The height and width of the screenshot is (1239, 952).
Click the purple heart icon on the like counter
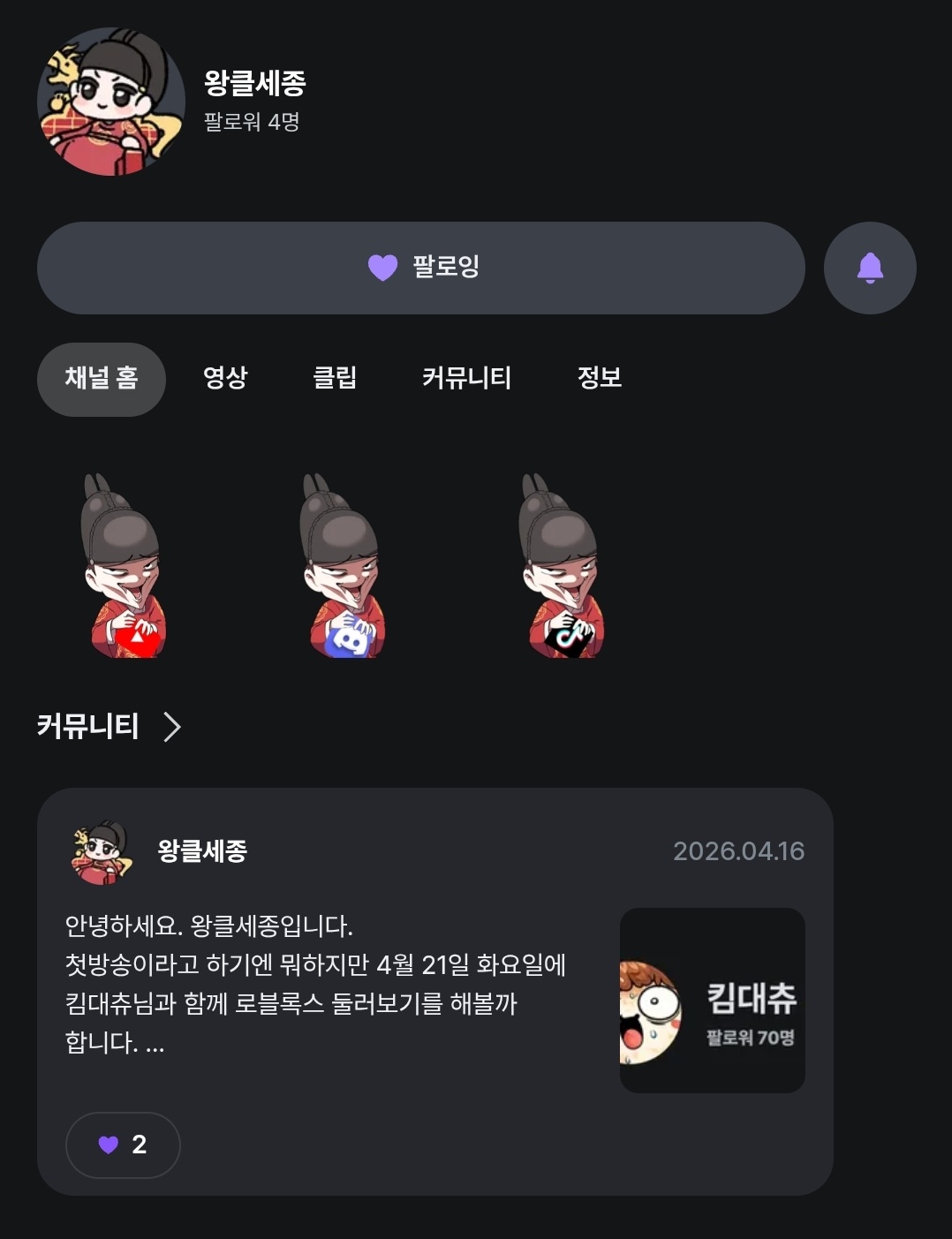pos(108,1145)
